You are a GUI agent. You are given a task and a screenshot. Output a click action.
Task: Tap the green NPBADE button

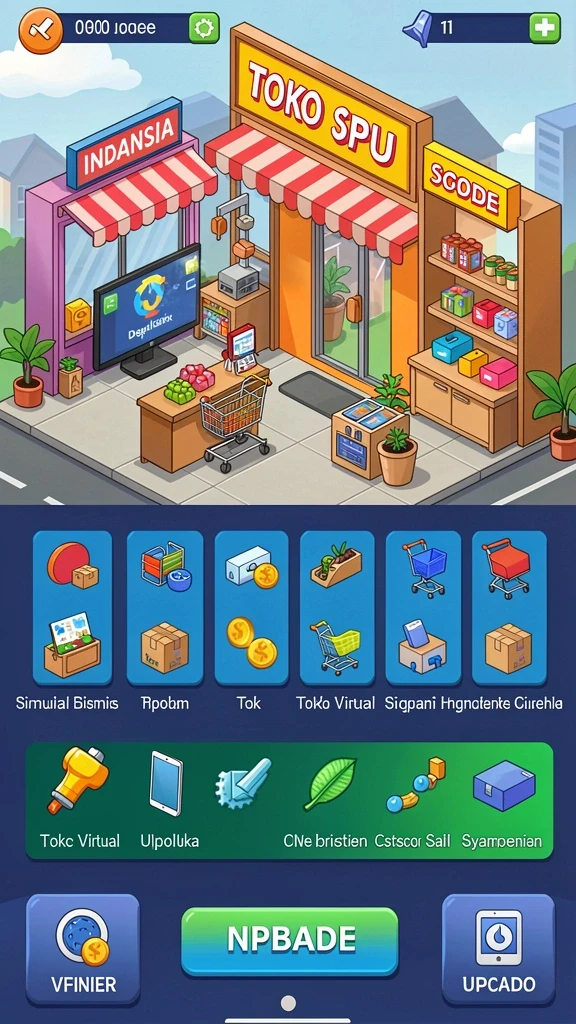pos(289,940)
